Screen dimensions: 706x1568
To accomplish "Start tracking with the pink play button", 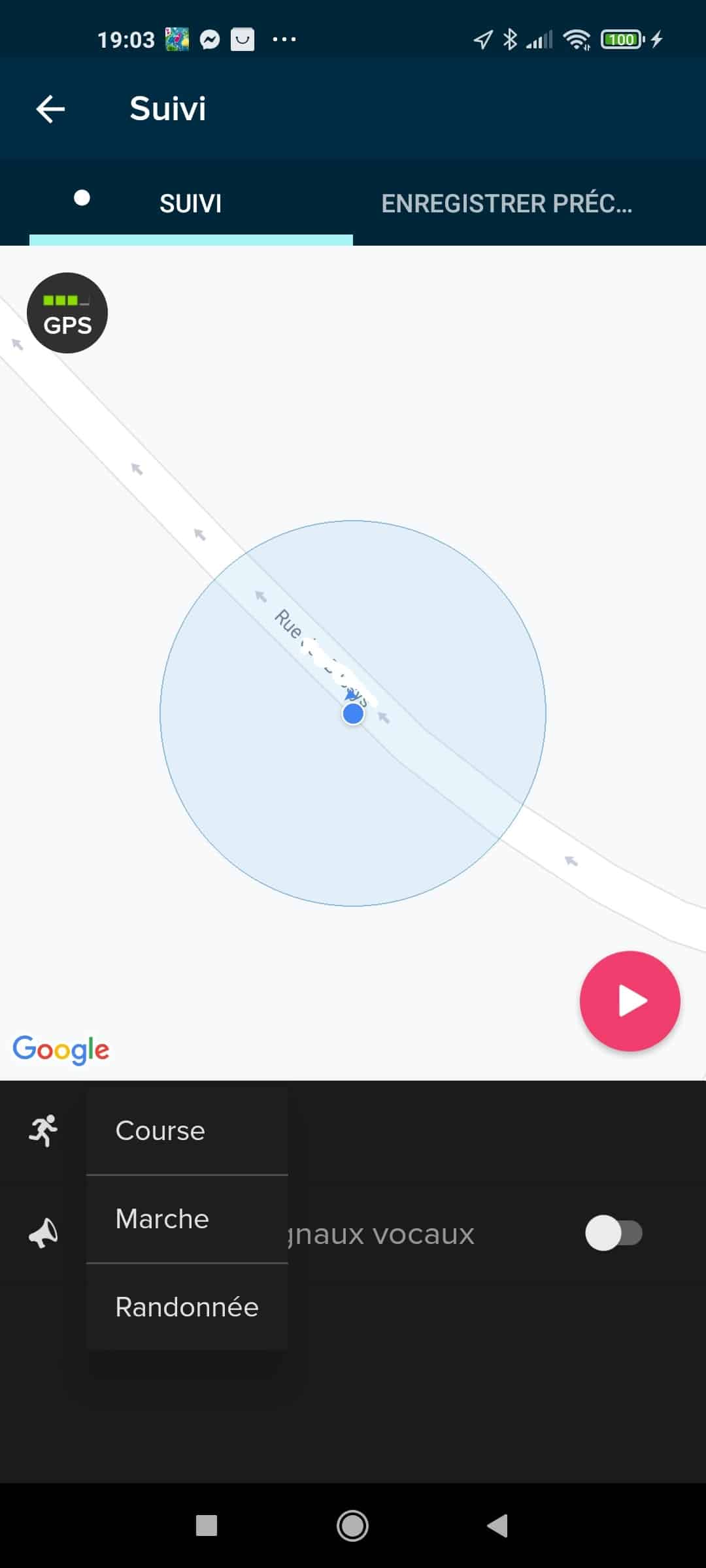I will coord(630,1001).
